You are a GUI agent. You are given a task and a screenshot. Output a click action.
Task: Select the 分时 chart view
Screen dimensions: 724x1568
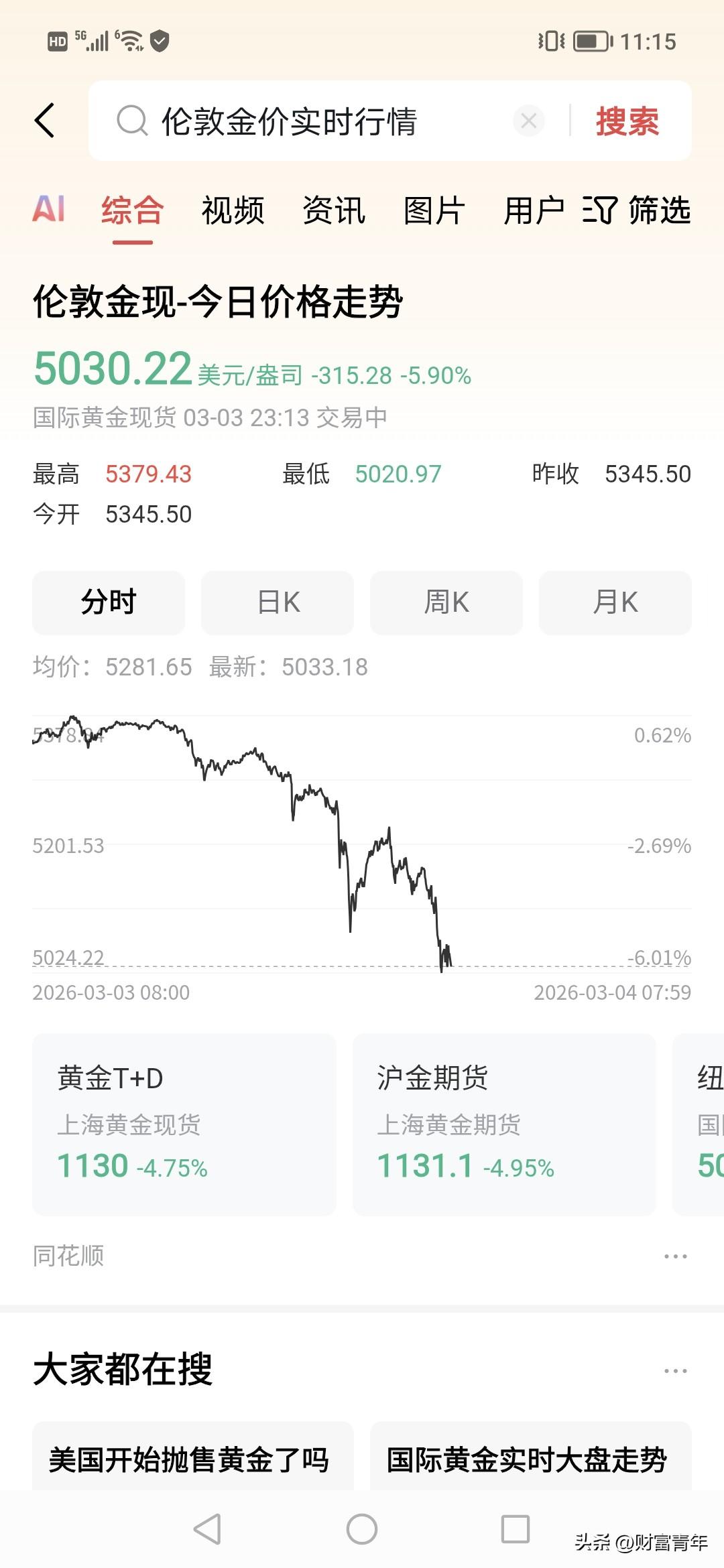tap(109, 602)
